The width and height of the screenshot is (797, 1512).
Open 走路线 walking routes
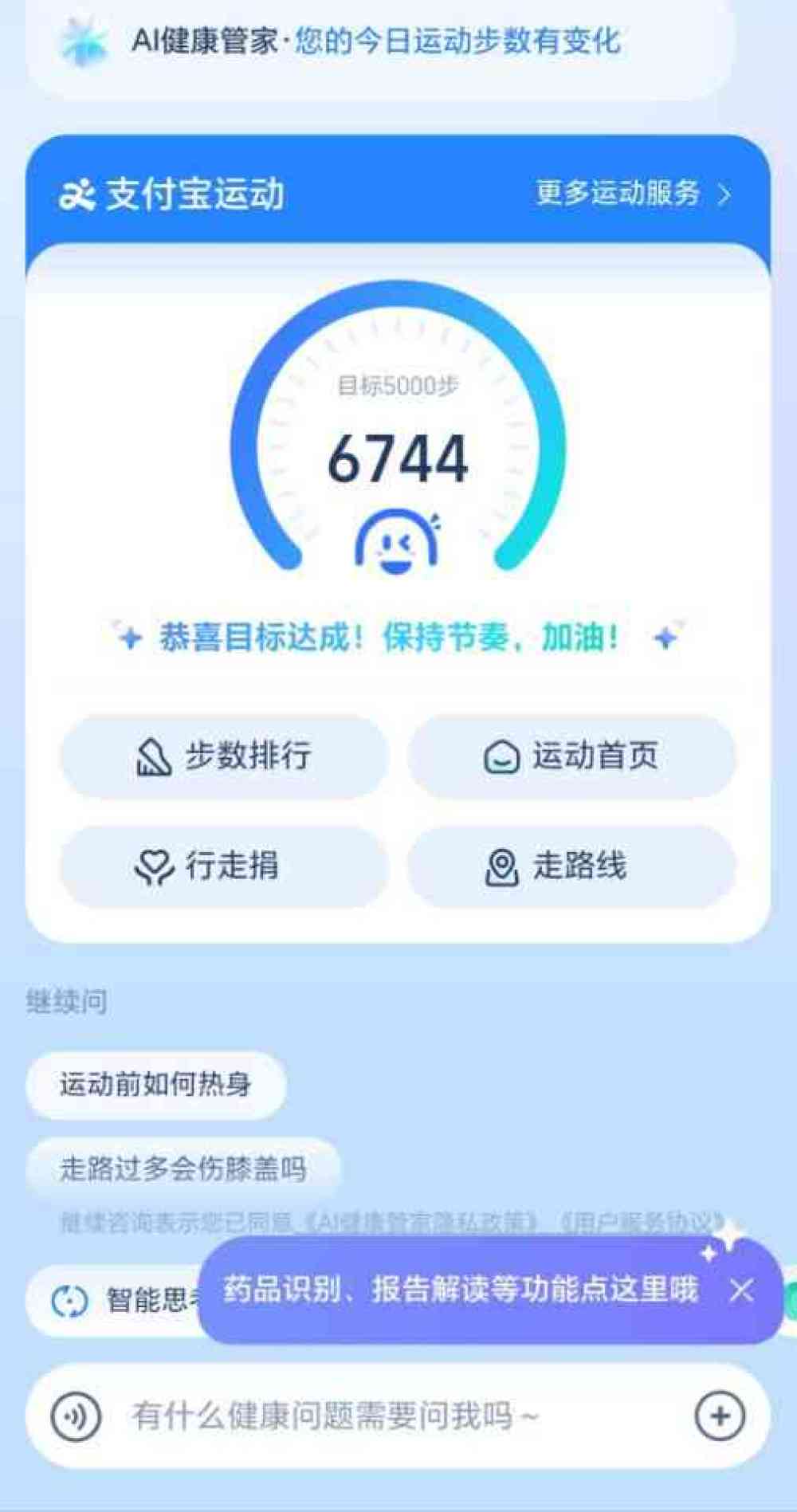(571, 866)
